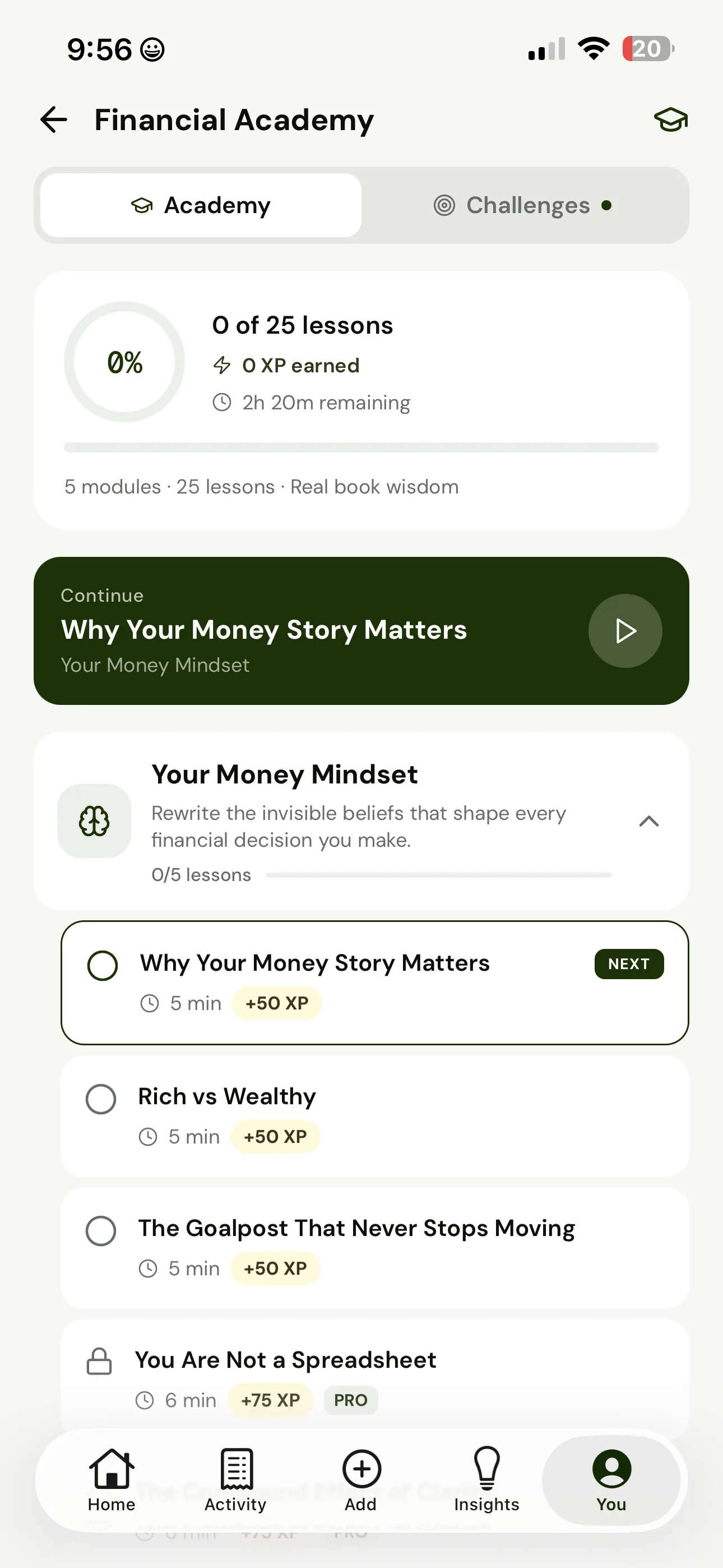Collapse the Your Money Mindset module
The image size is (723, 1568).
tap(649, 821)
